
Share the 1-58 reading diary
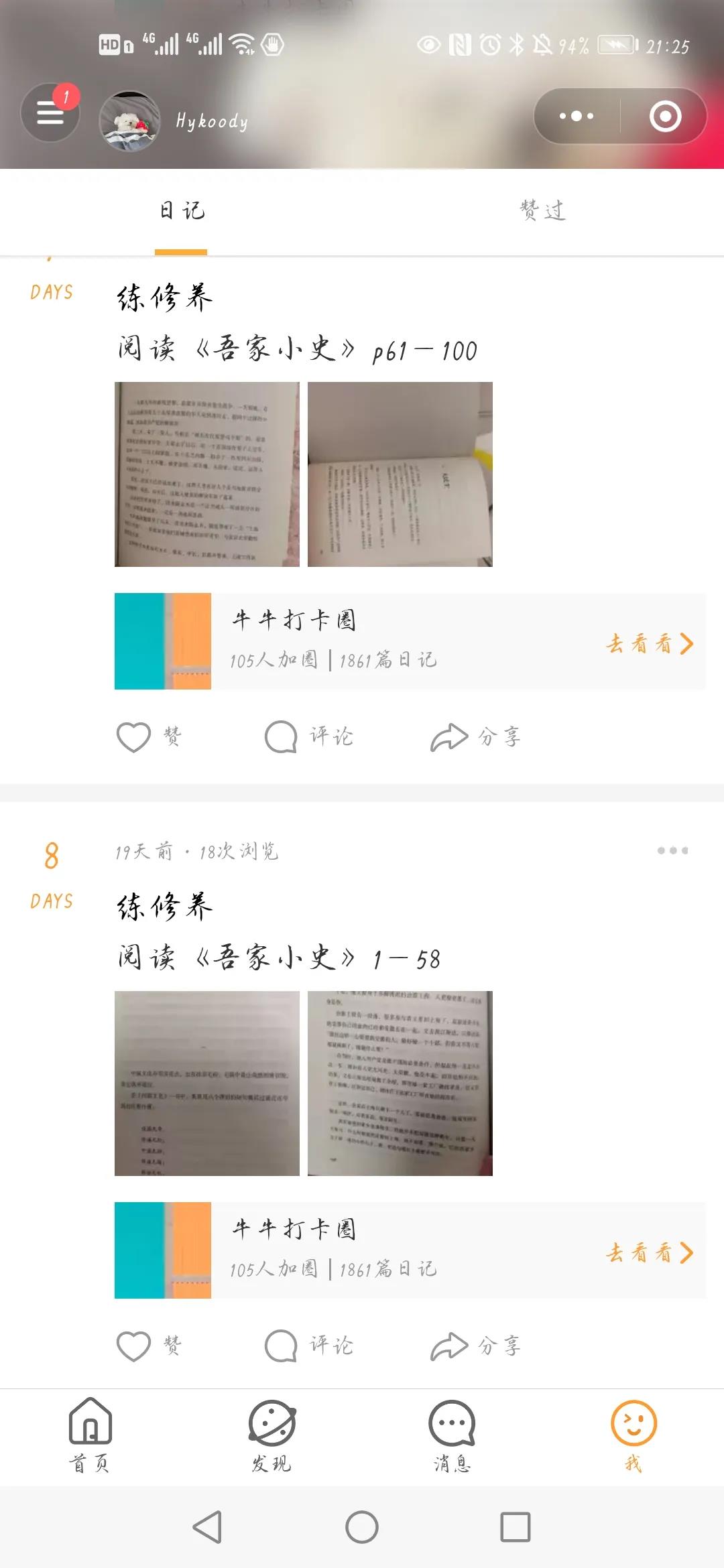[x=475, y=1346]
